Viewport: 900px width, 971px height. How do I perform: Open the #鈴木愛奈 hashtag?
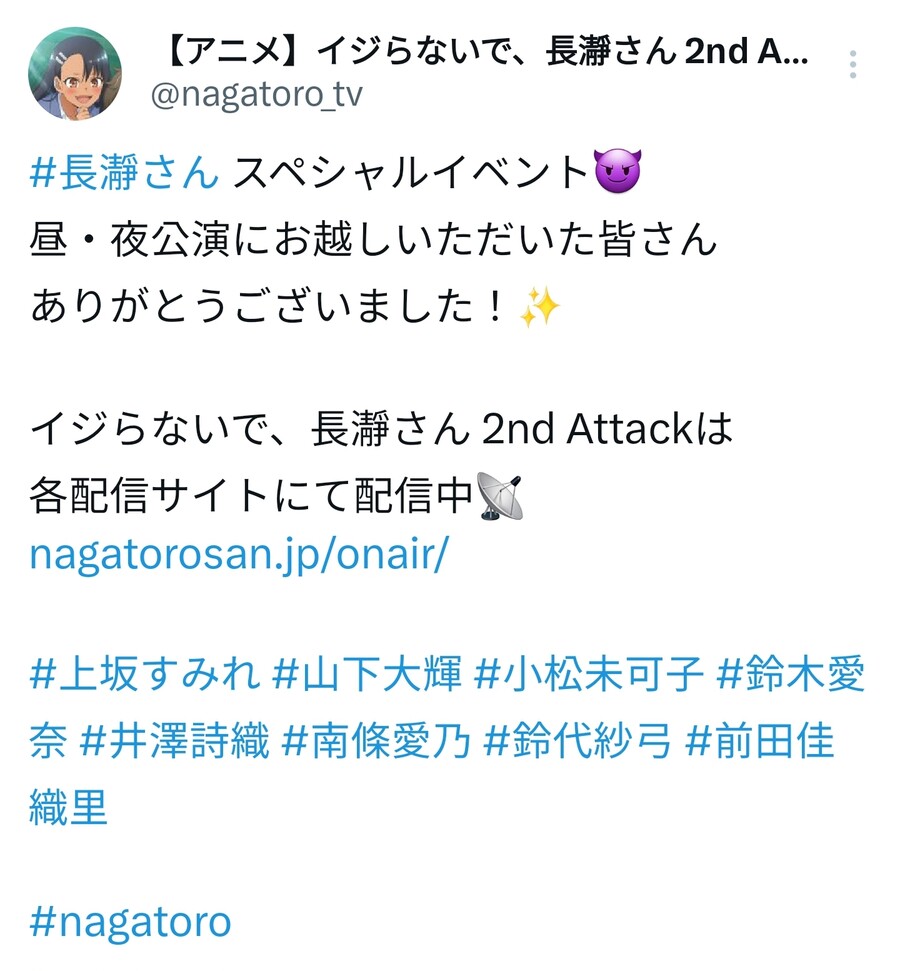coord(790,676)
